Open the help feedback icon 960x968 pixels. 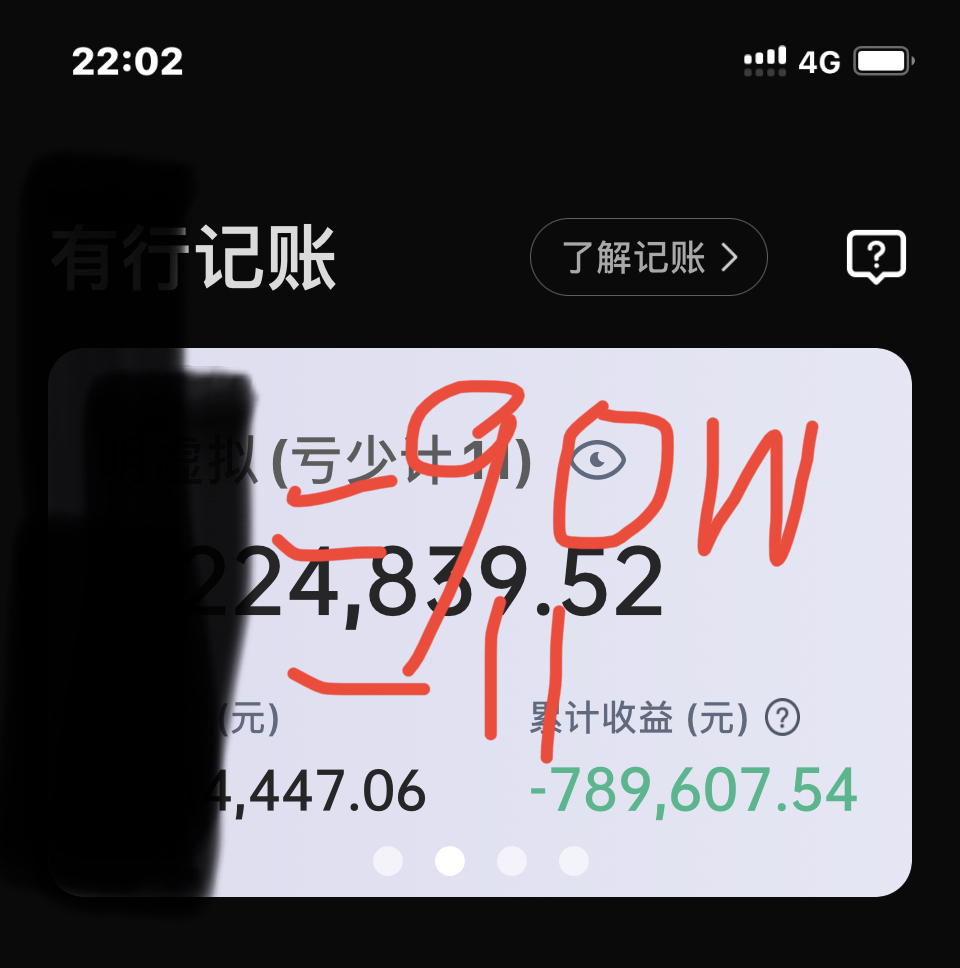tap(876, 257)
